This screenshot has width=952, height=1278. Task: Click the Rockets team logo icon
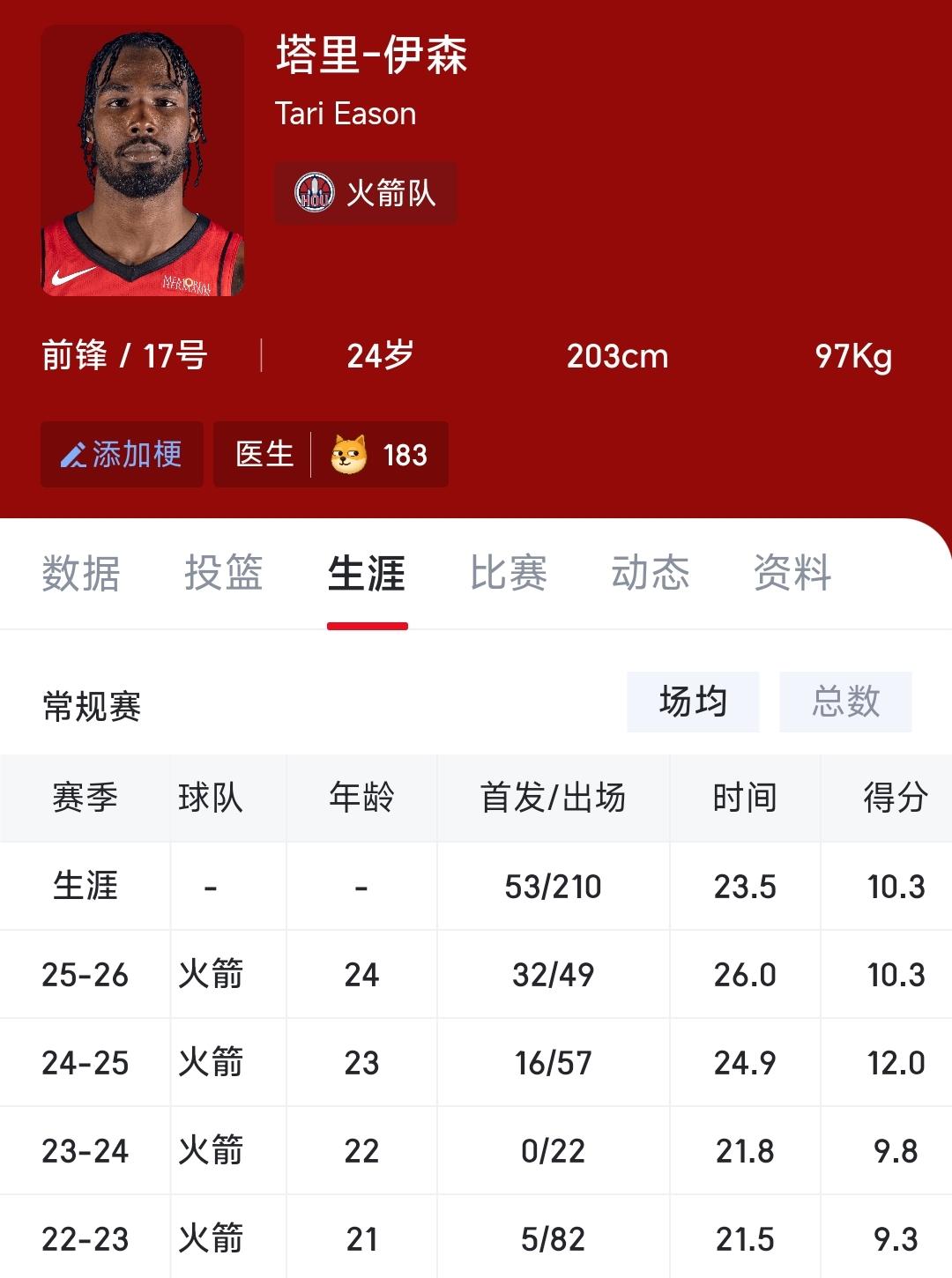(313, 194)
